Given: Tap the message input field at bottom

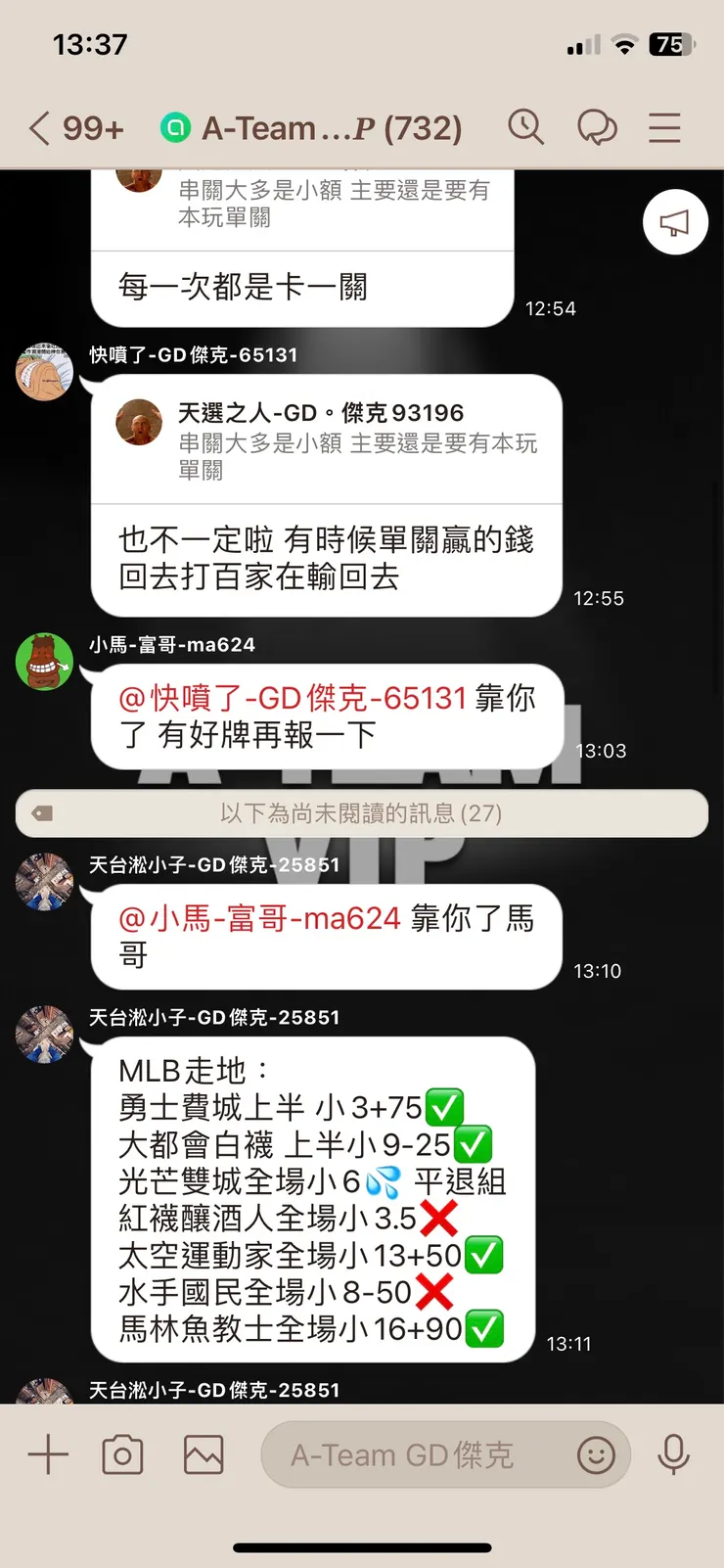Looking at the screenshot, I should 411,1454.
